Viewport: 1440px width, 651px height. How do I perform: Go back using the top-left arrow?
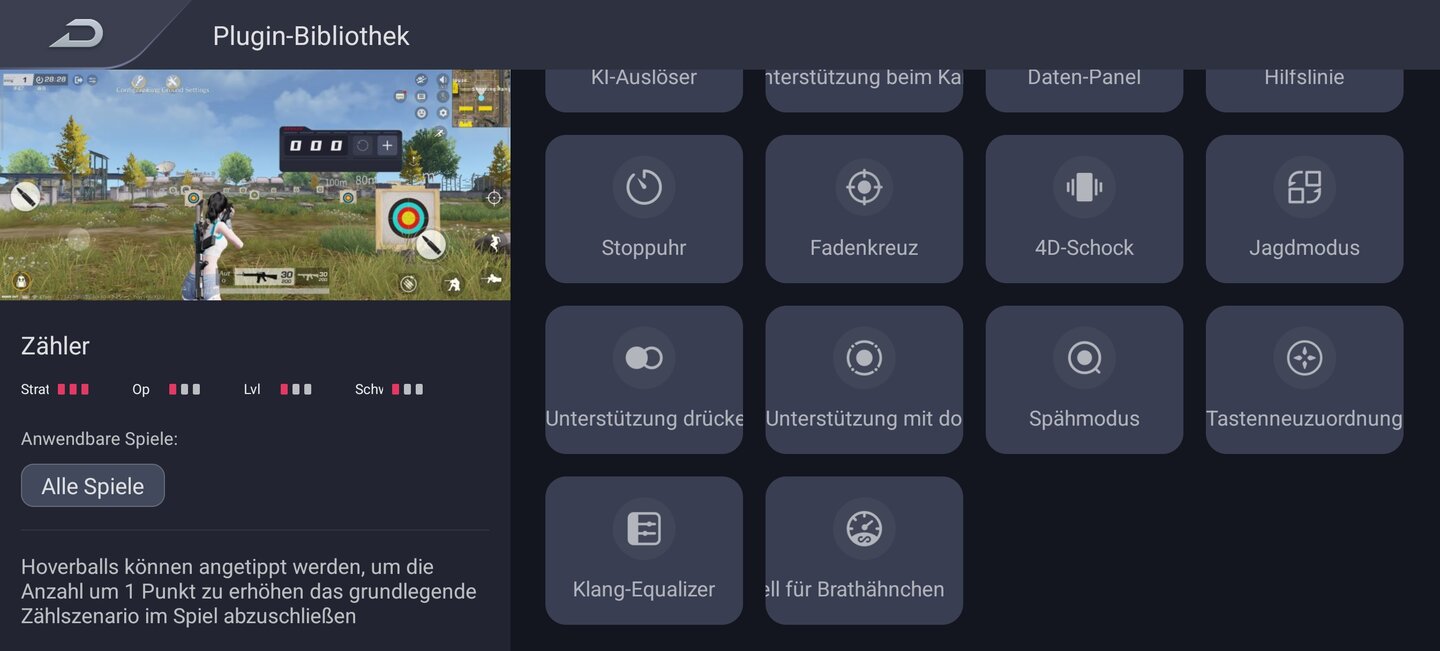[x=76, y=34]
